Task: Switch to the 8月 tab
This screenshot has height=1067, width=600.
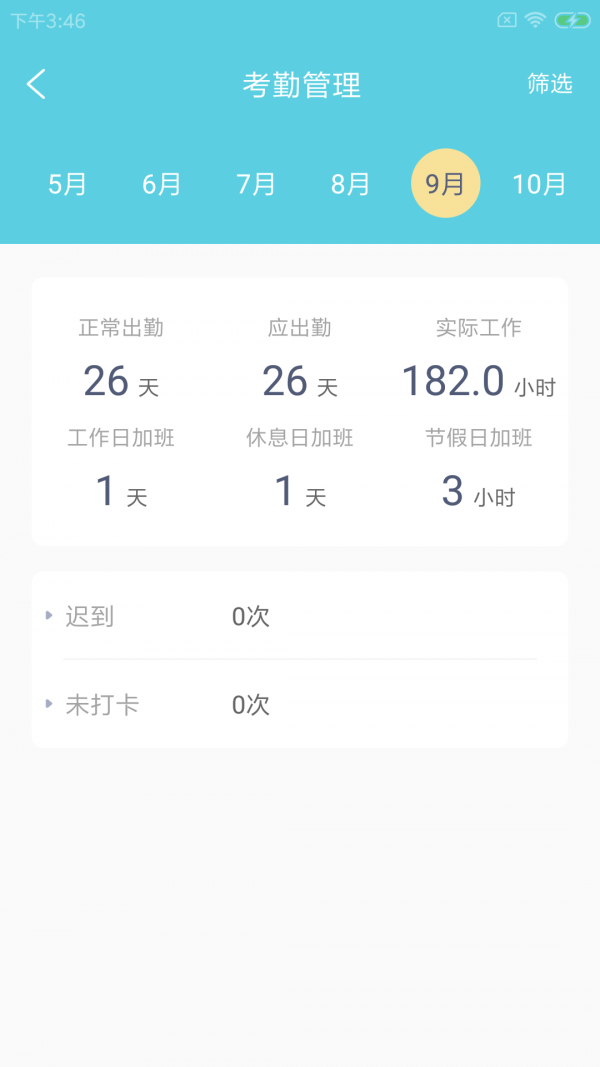Action: point(351,184)
